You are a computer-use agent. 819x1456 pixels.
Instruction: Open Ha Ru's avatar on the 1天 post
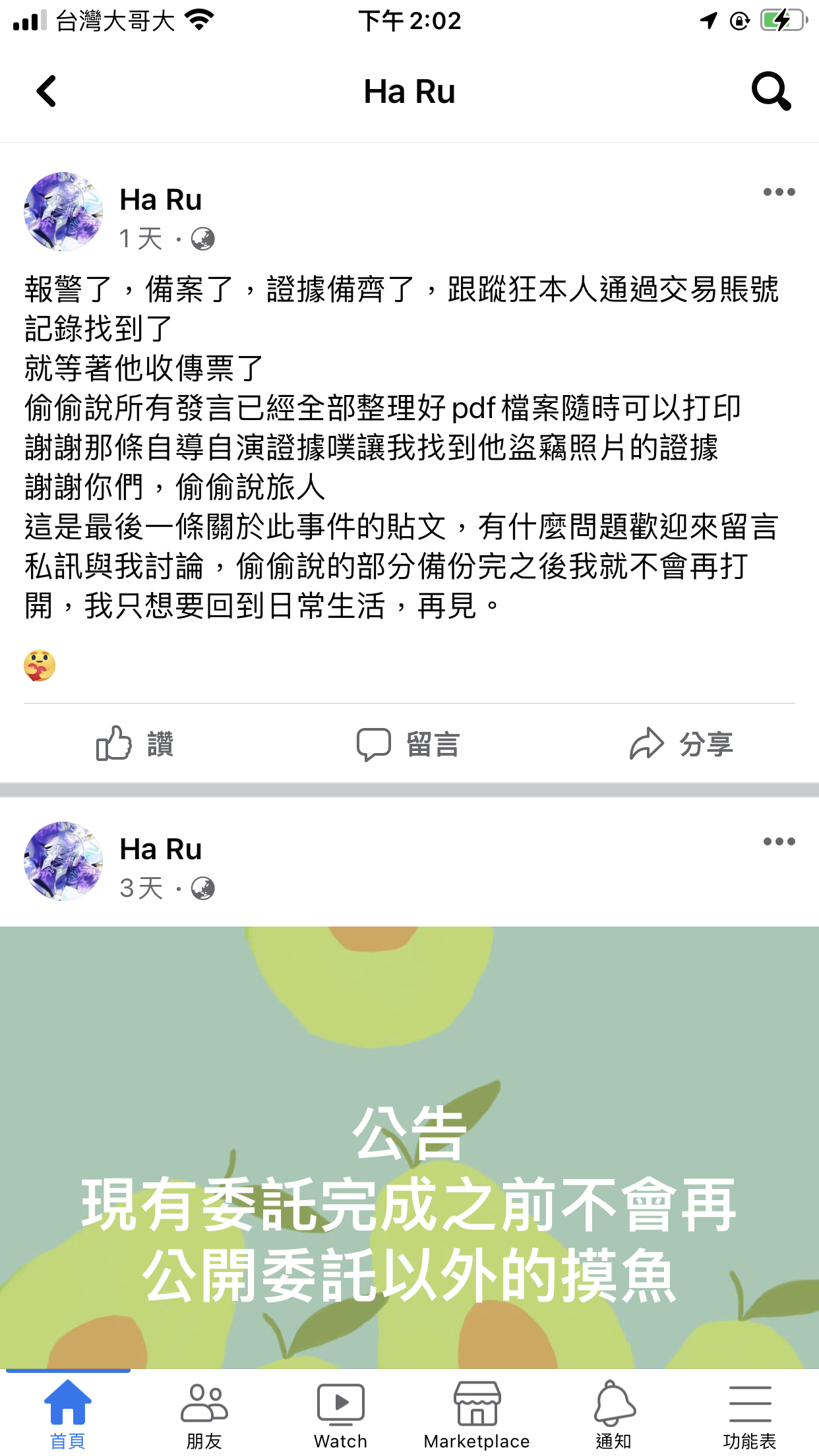[63, 212]
